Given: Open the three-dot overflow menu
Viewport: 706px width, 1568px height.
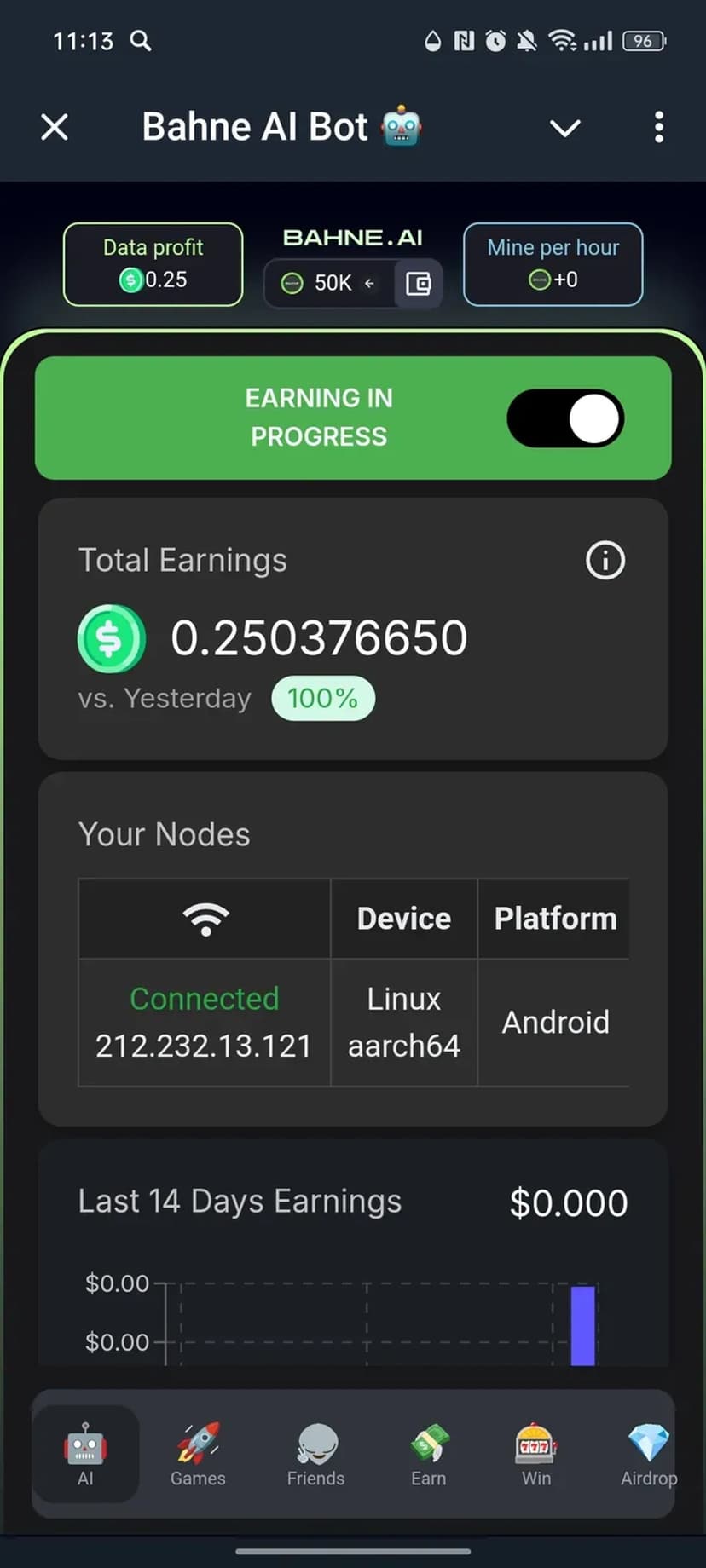Looking at the screenshot, I should (658, 128).
